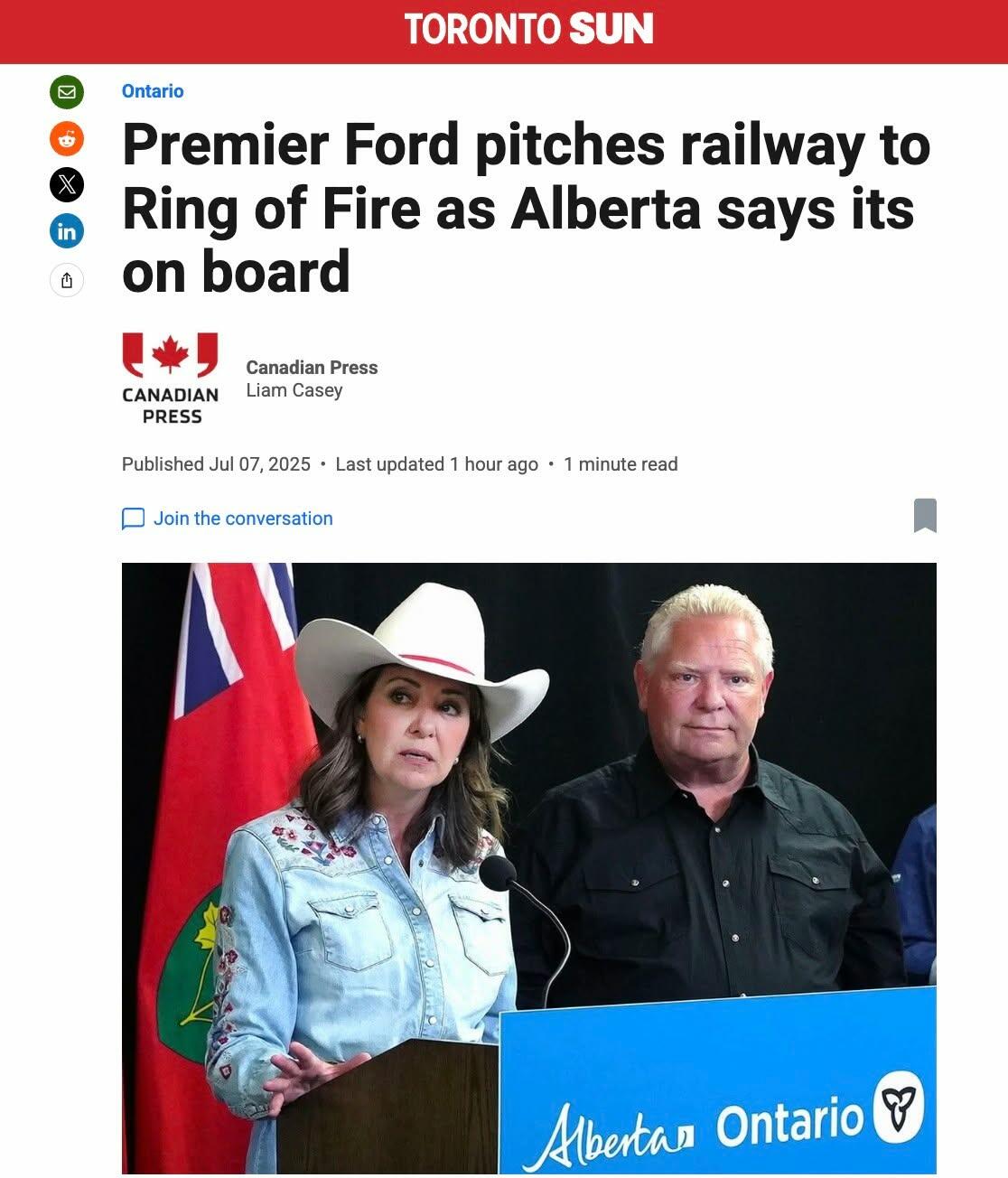Open the Ontario section link
Image resolution: width=1008 pixels, height=1178 pixels.
[x=153, y=91]
